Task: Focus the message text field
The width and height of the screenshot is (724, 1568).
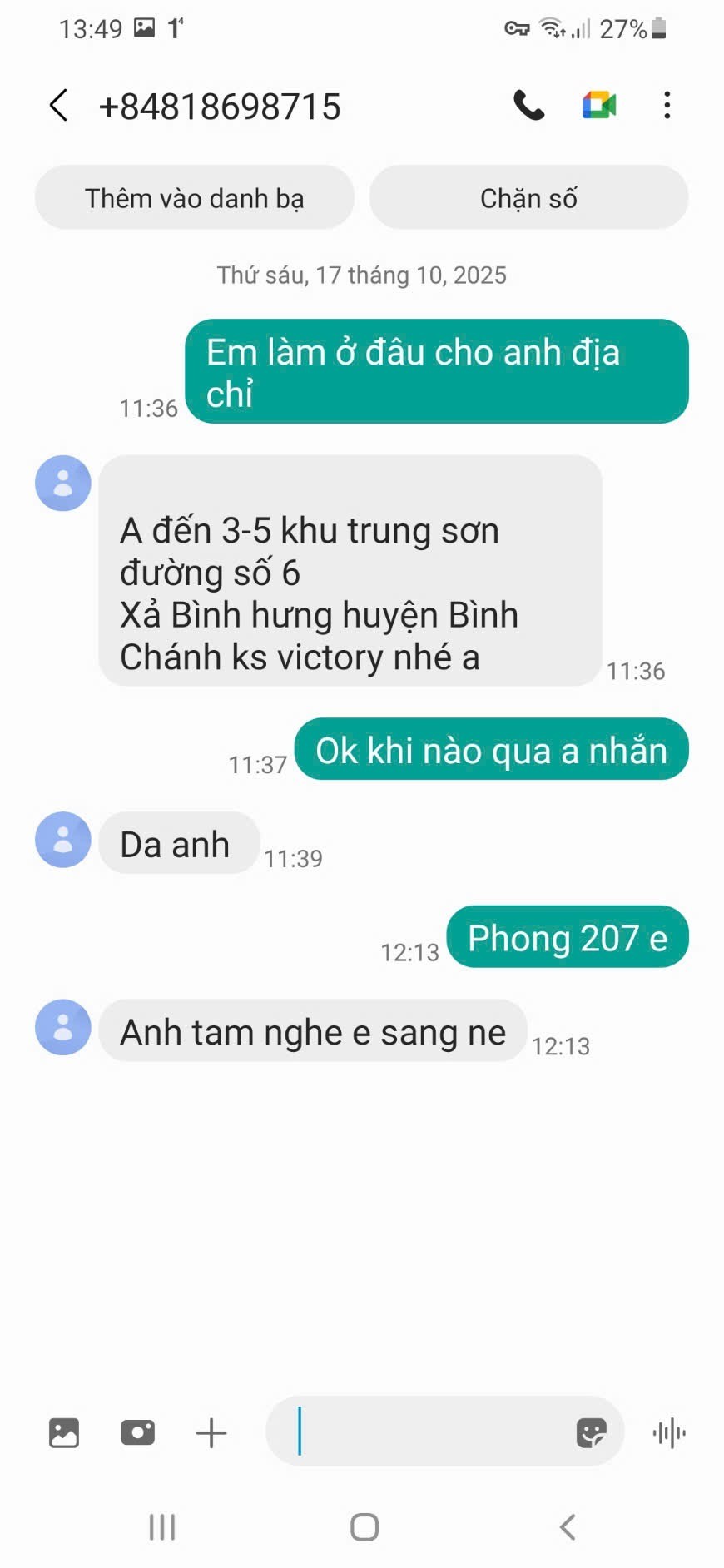Action: (424, 1432)
